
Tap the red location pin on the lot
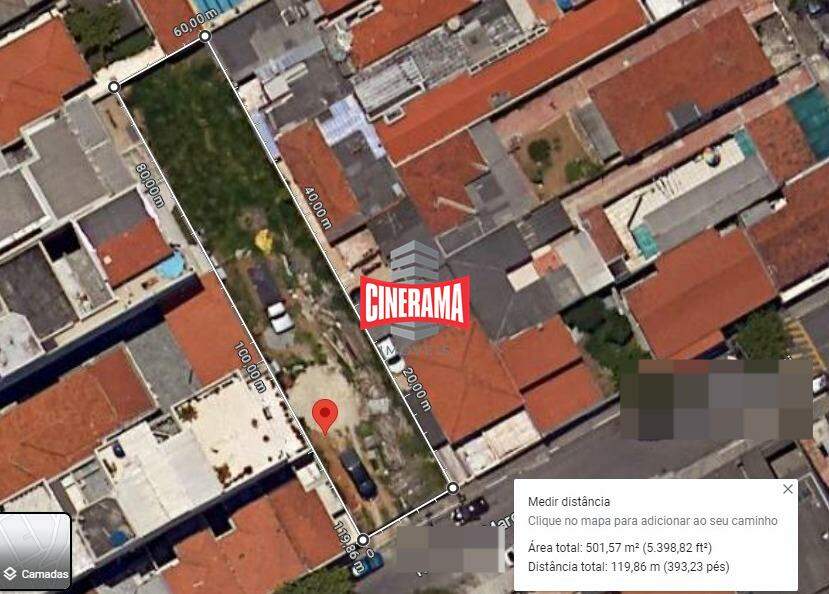click(324, 414)
